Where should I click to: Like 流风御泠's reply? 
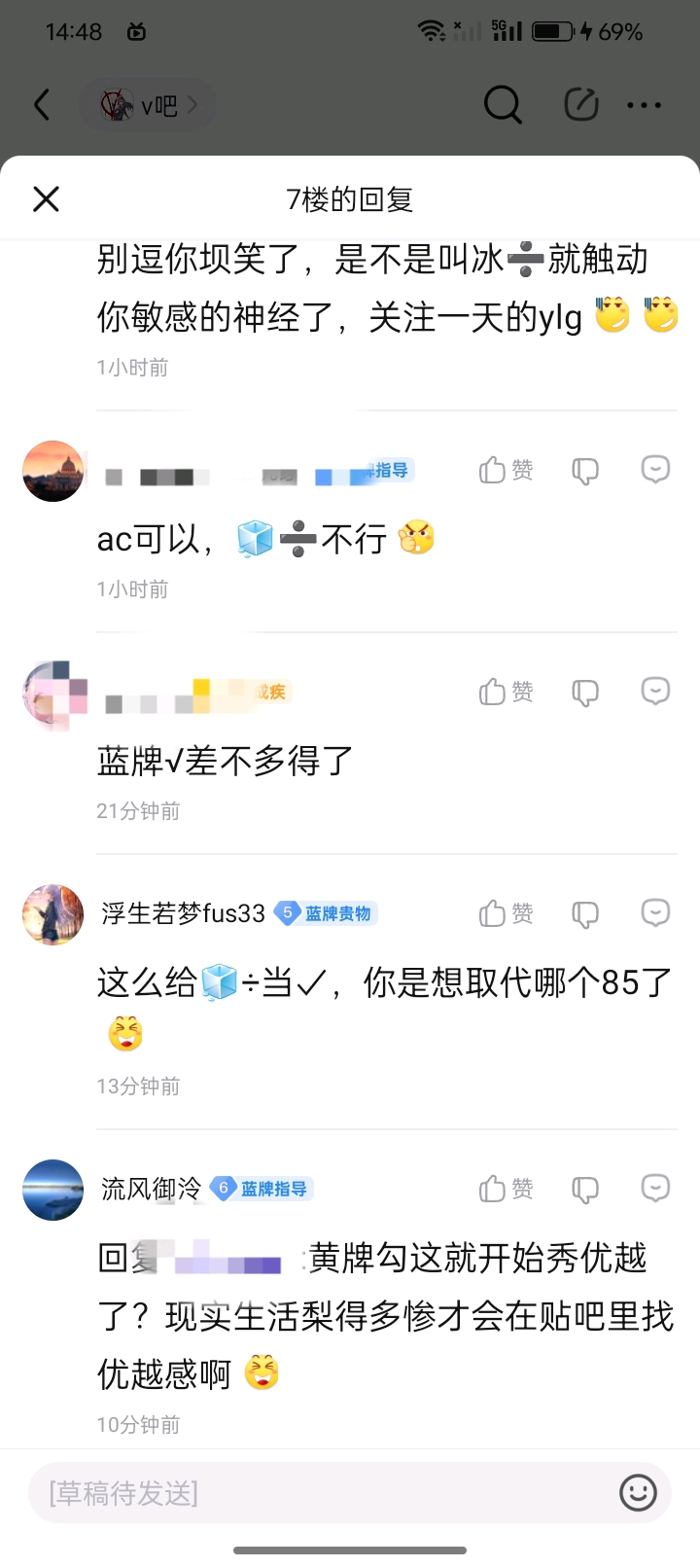pyautogui.click(x=506, y=1189)
